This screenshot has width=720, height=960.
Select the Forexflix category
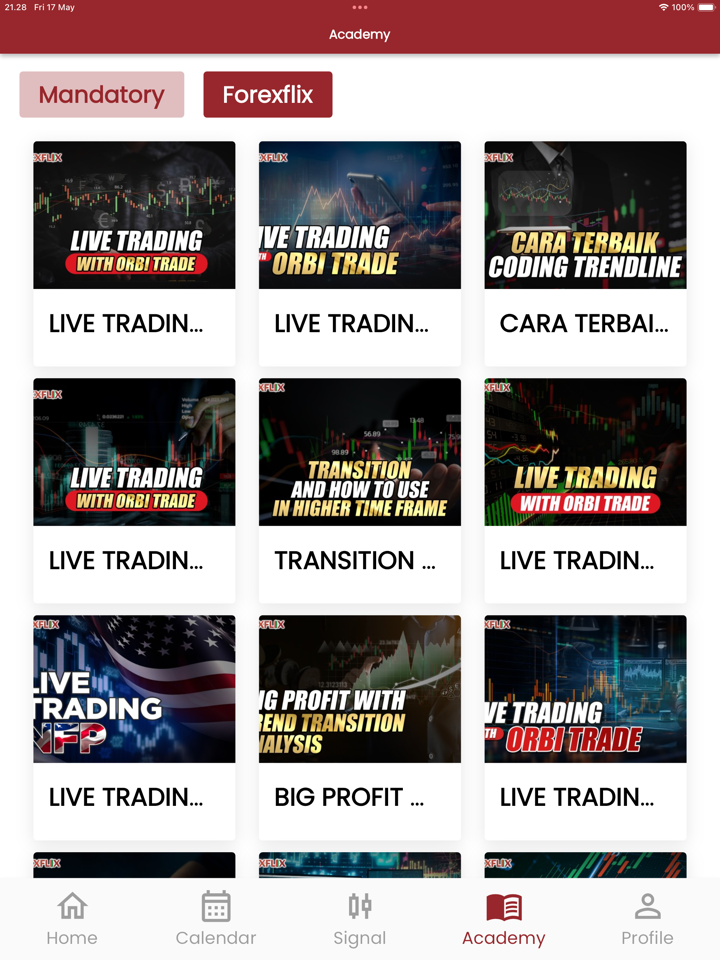pos(267,95)
